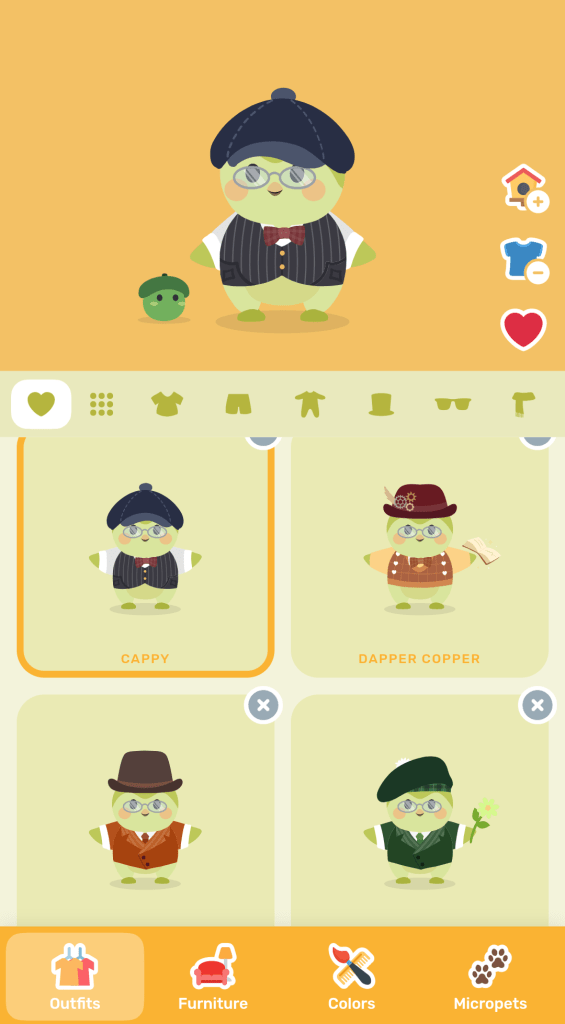Viewport: 565px width, 1024px height.
Task: Tap the house plus icon
Action: [x=525, y=188]
